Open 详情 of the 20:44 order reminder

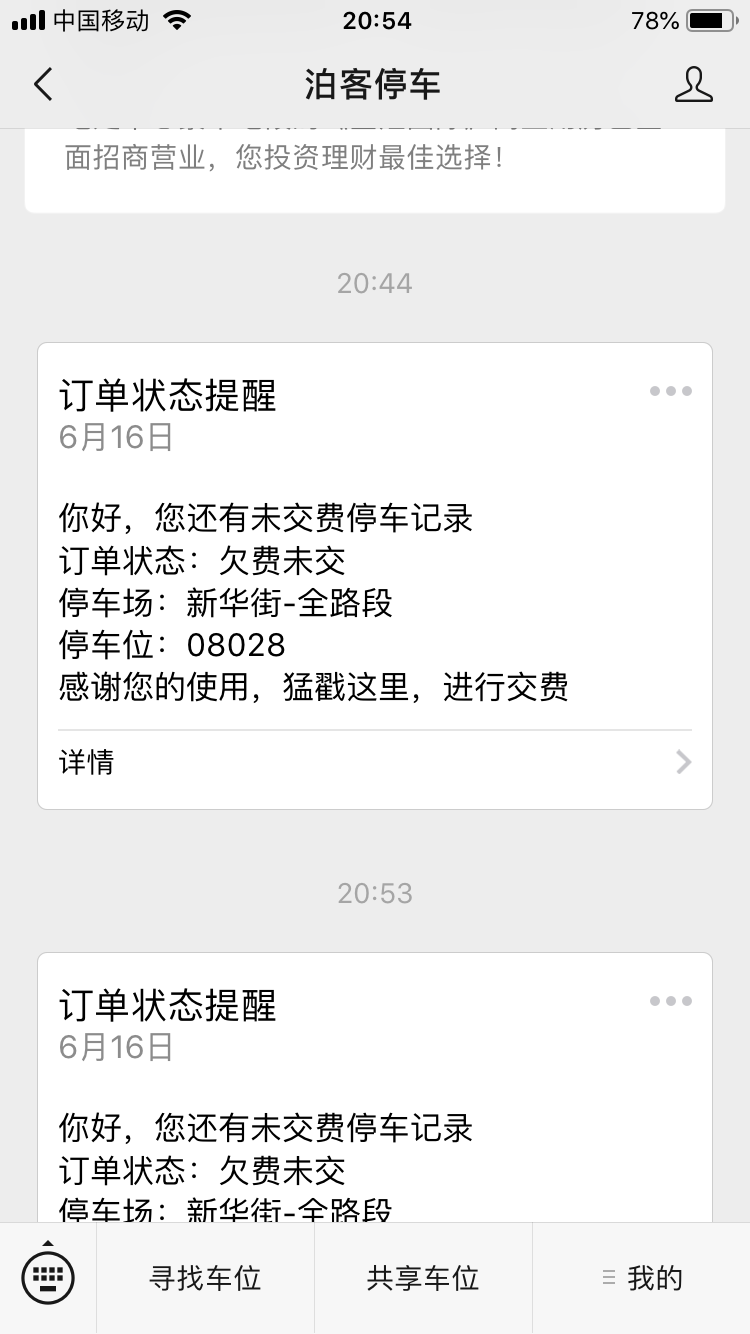(x=375, y=763)
